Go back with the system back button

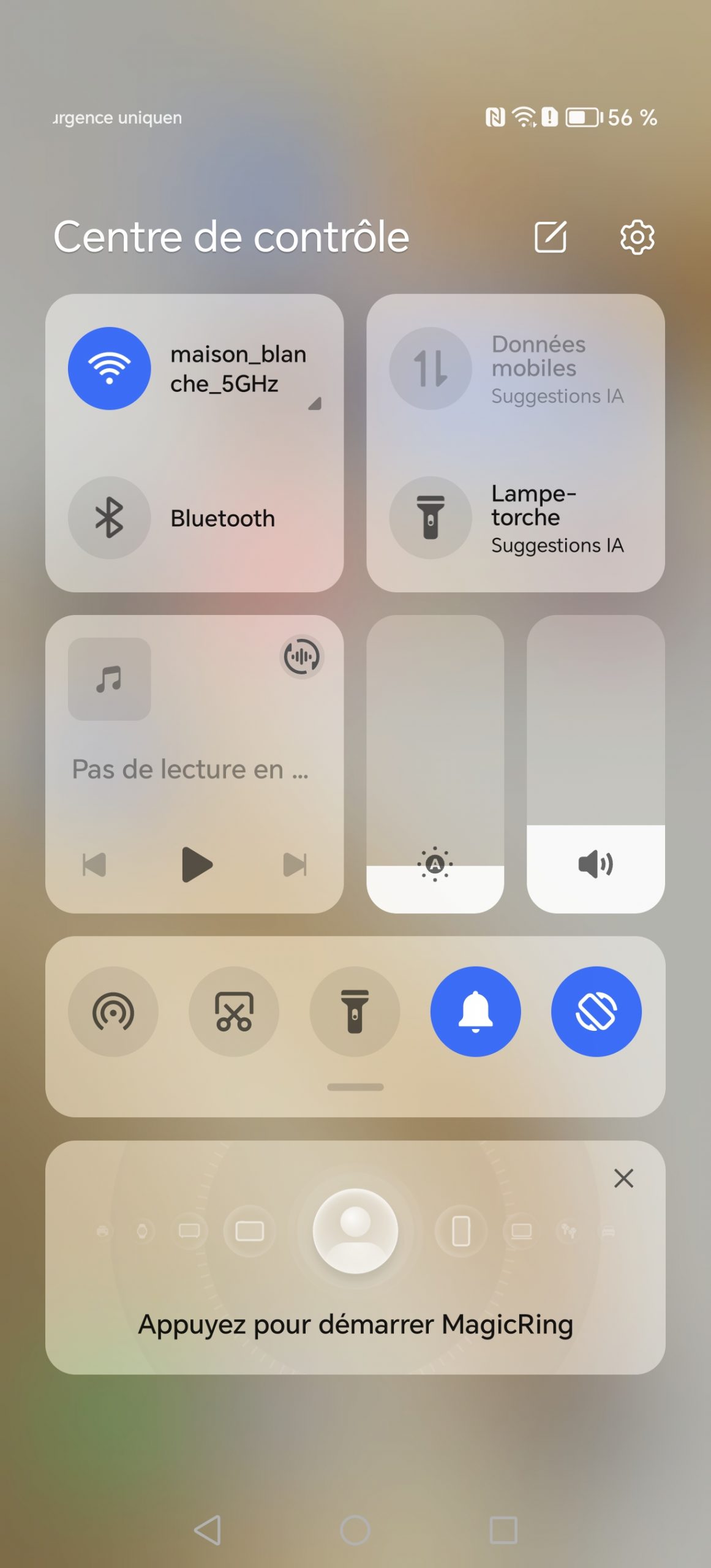point(208,1530)
